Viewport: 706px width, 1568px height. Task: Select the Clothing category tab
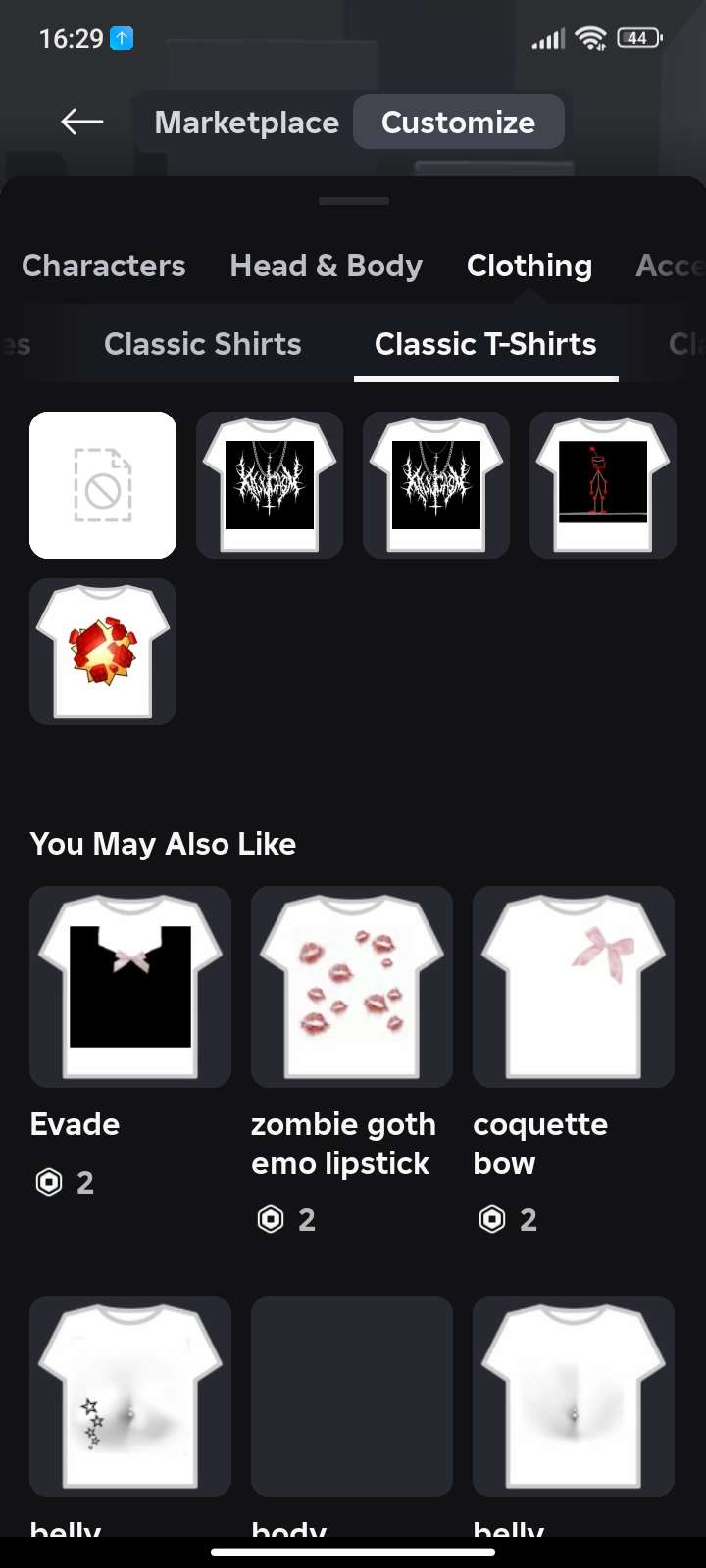(529, 266)
